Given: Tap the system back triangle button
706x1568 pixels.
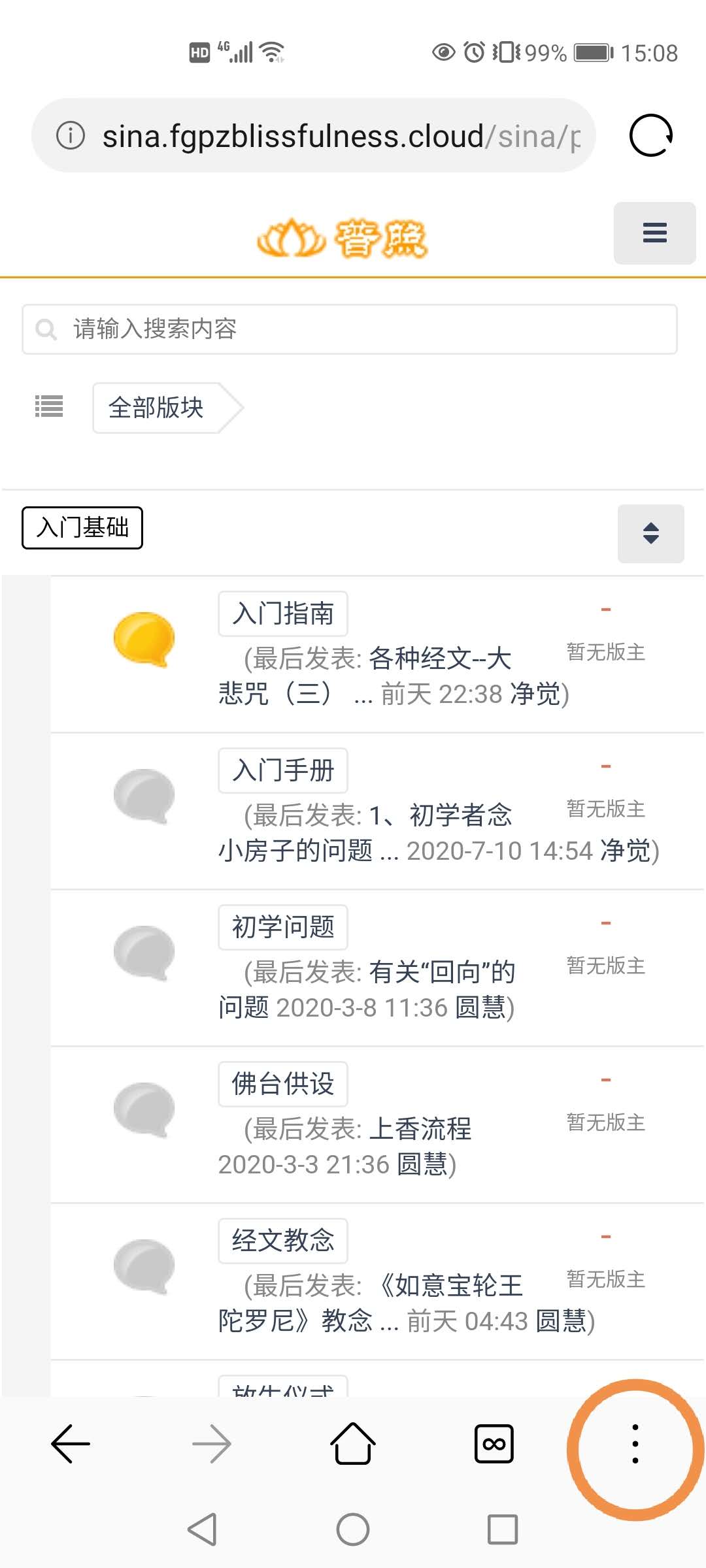Looking at the screenshot, I should click(x=203, y=1529).
